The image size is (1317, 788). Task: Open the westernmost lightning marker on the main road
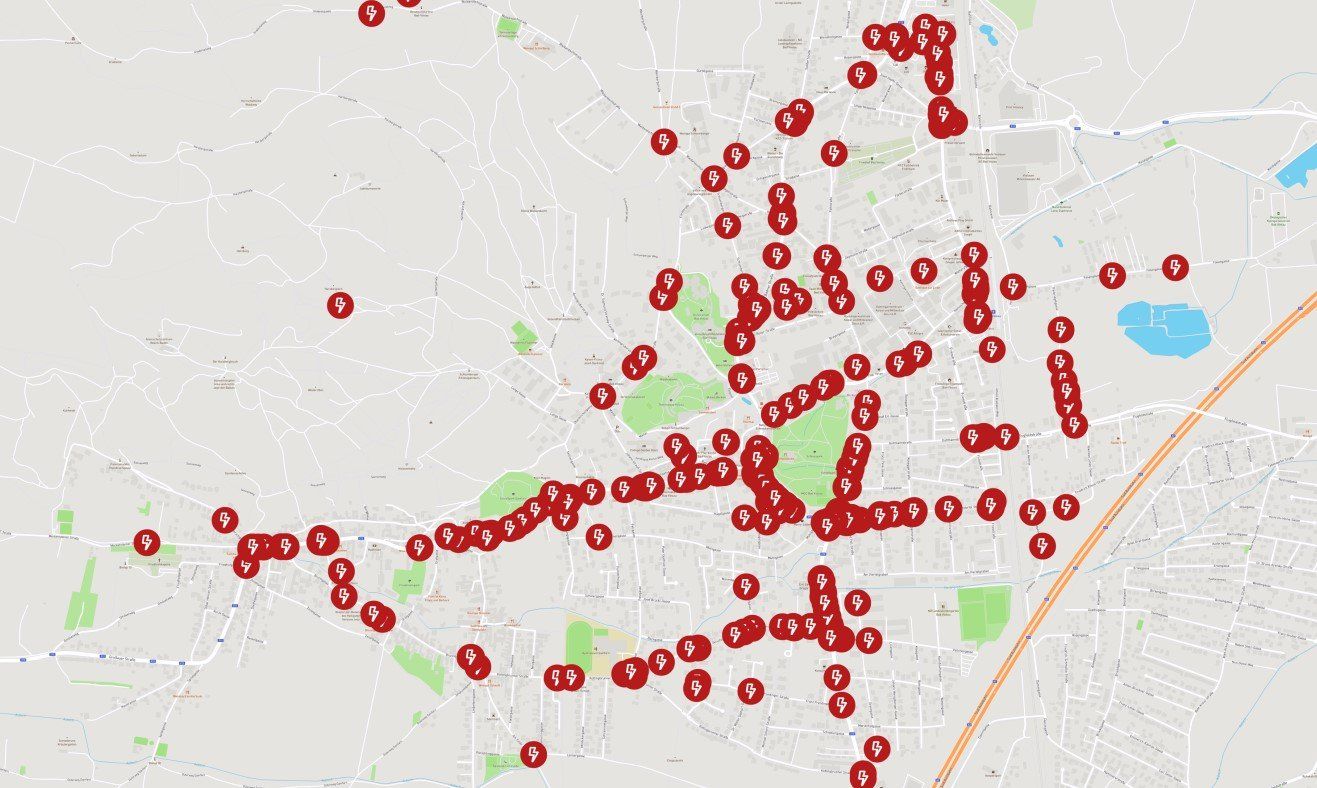click(147, 542)
